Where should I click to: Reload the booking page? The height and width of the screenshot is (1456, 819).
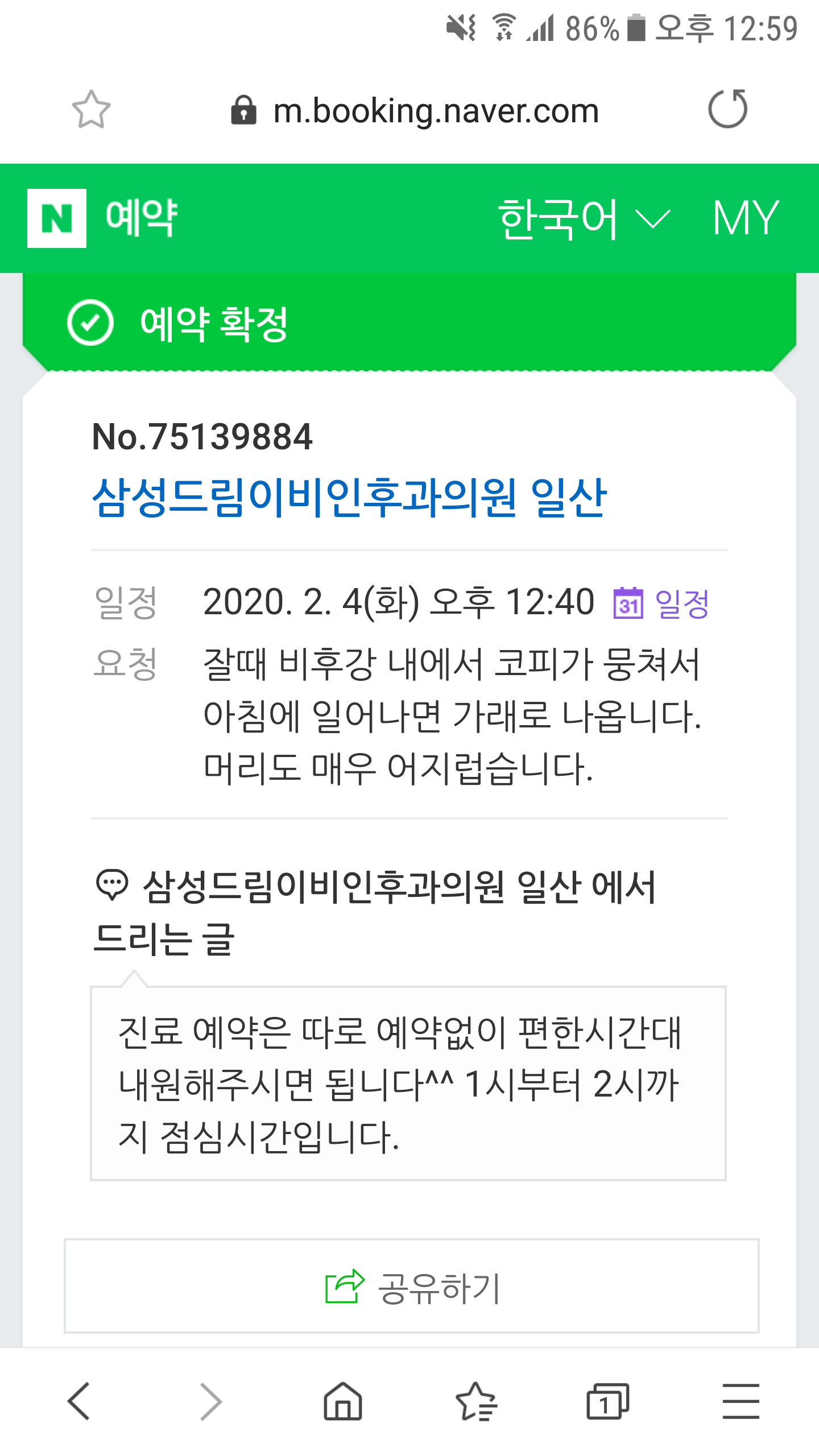click(728, 109)
